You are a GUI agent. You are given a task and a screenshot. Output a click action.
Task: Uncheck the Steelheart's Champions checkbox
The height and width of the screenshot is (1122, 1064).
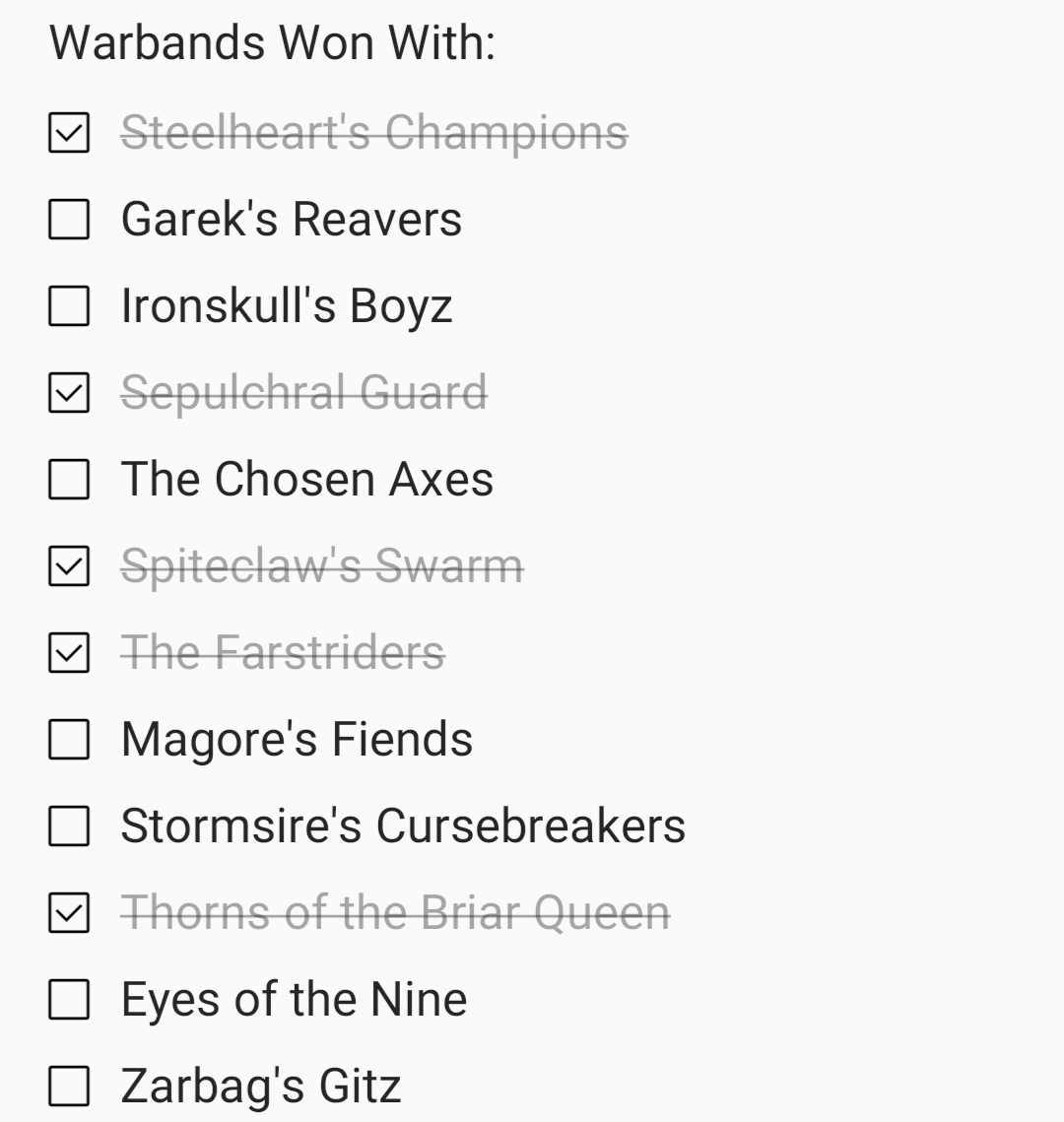[69, 133]
